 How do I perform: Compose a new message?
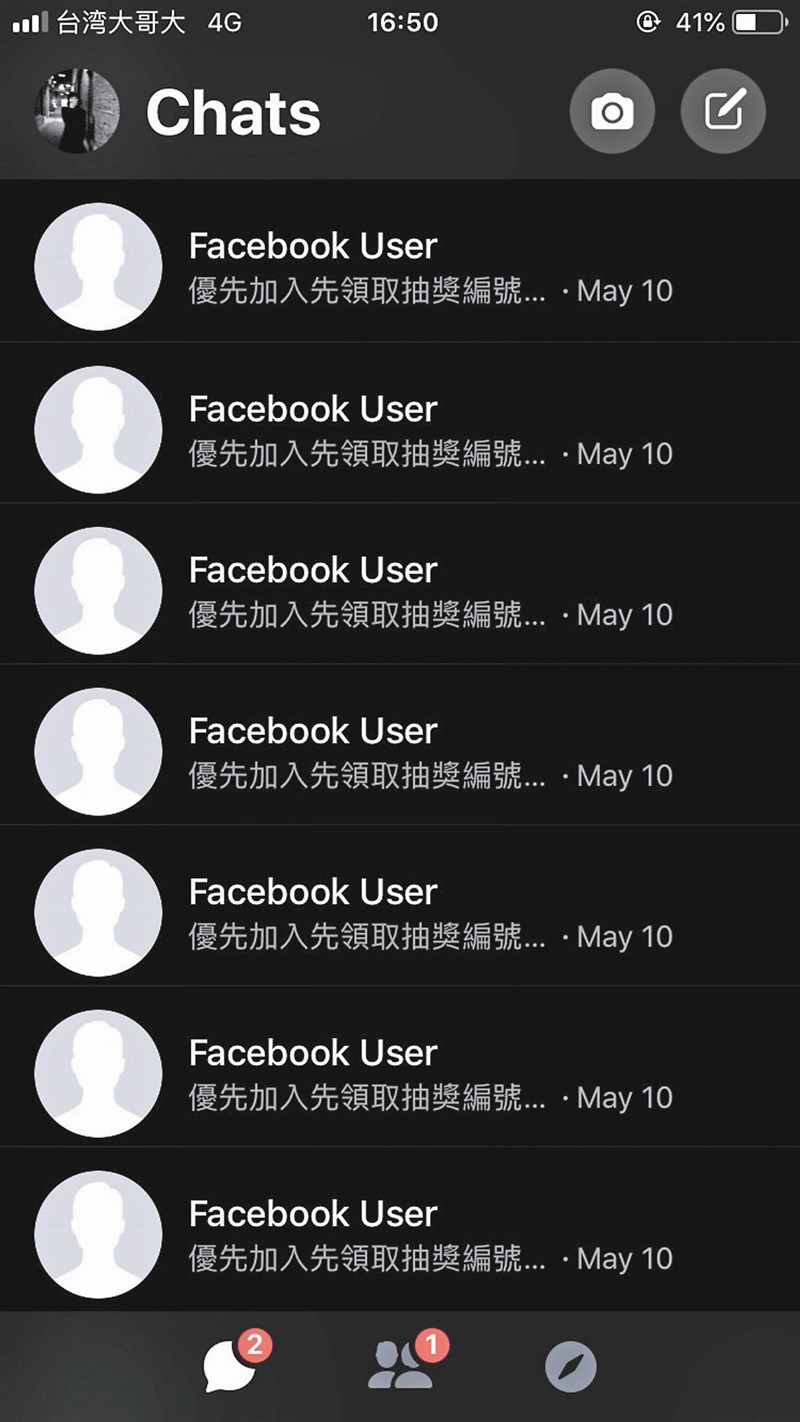(723, 111)
